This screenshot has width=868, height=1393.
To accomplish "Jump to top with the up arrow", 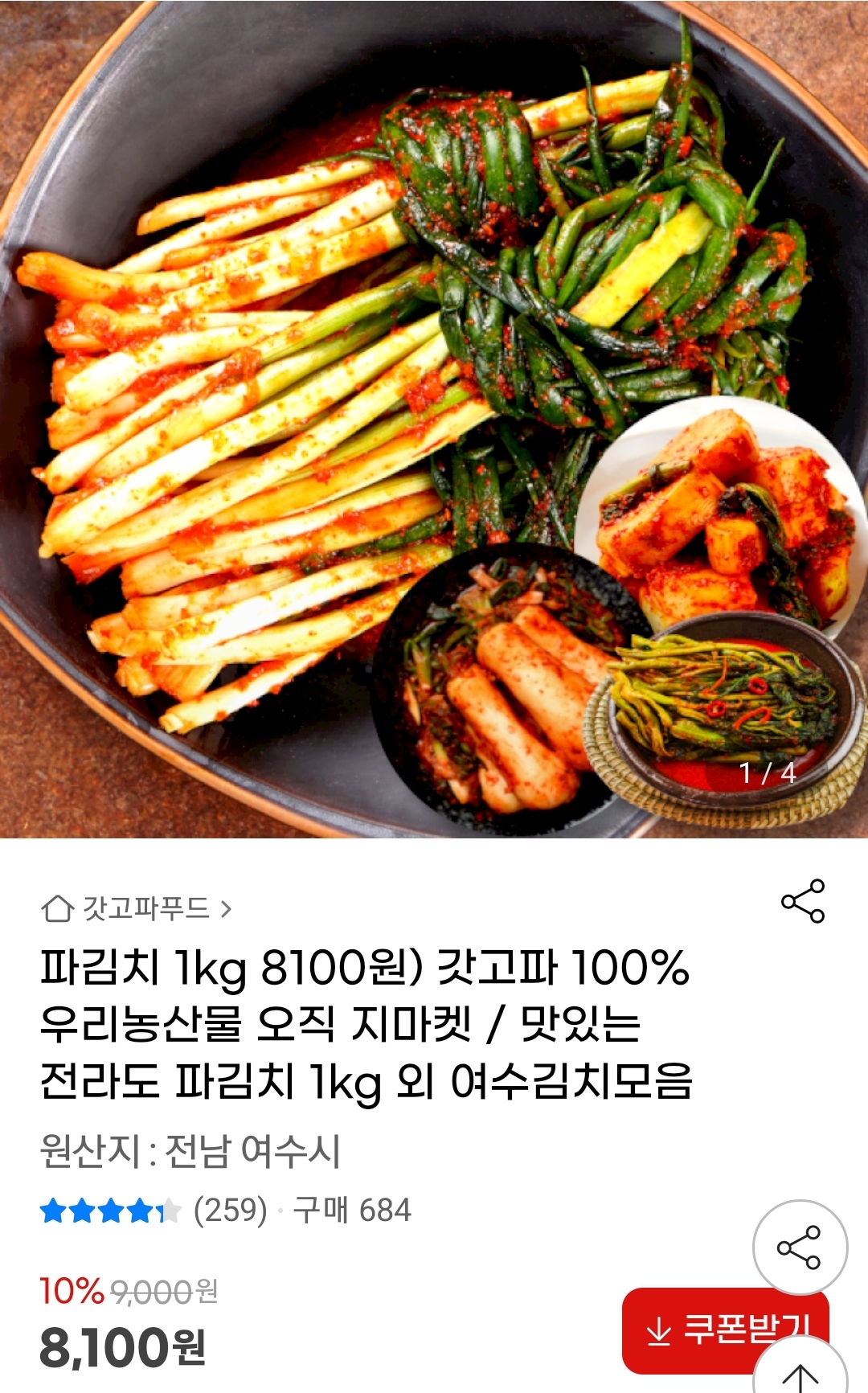I will pos(800,1370).
